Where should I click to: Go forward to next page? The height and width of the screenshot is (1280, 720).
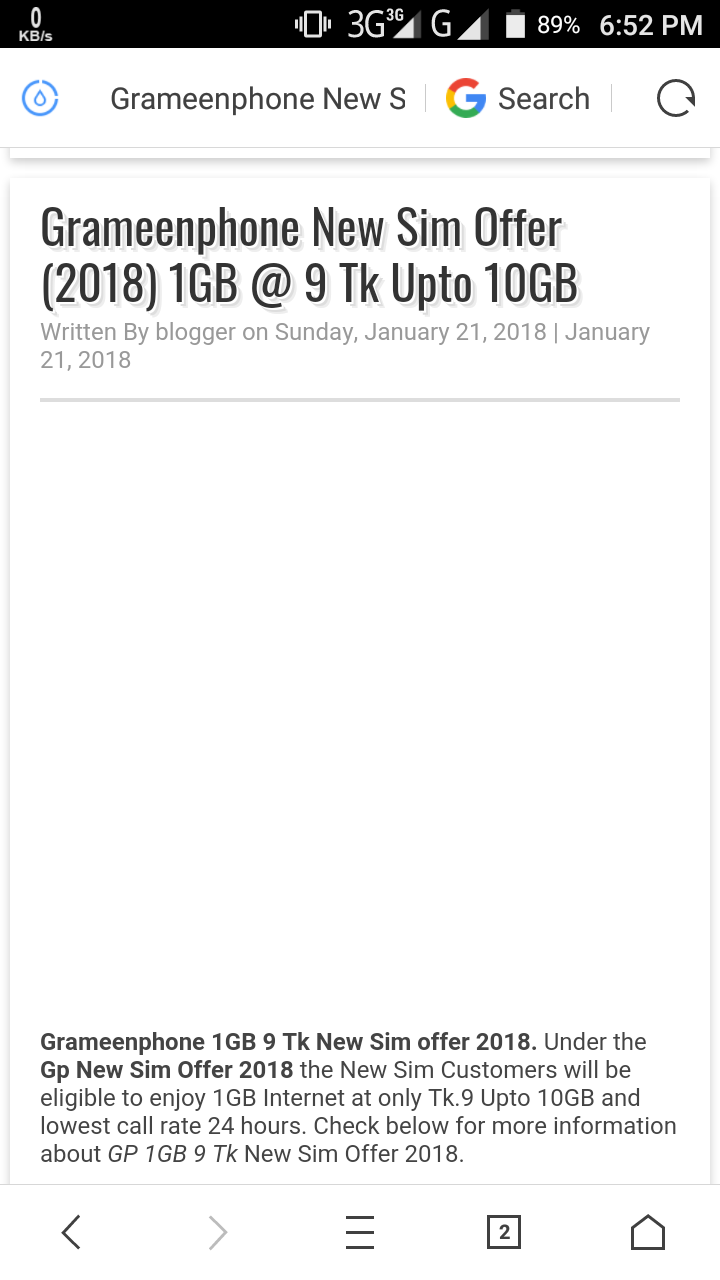click(217, 1232)
